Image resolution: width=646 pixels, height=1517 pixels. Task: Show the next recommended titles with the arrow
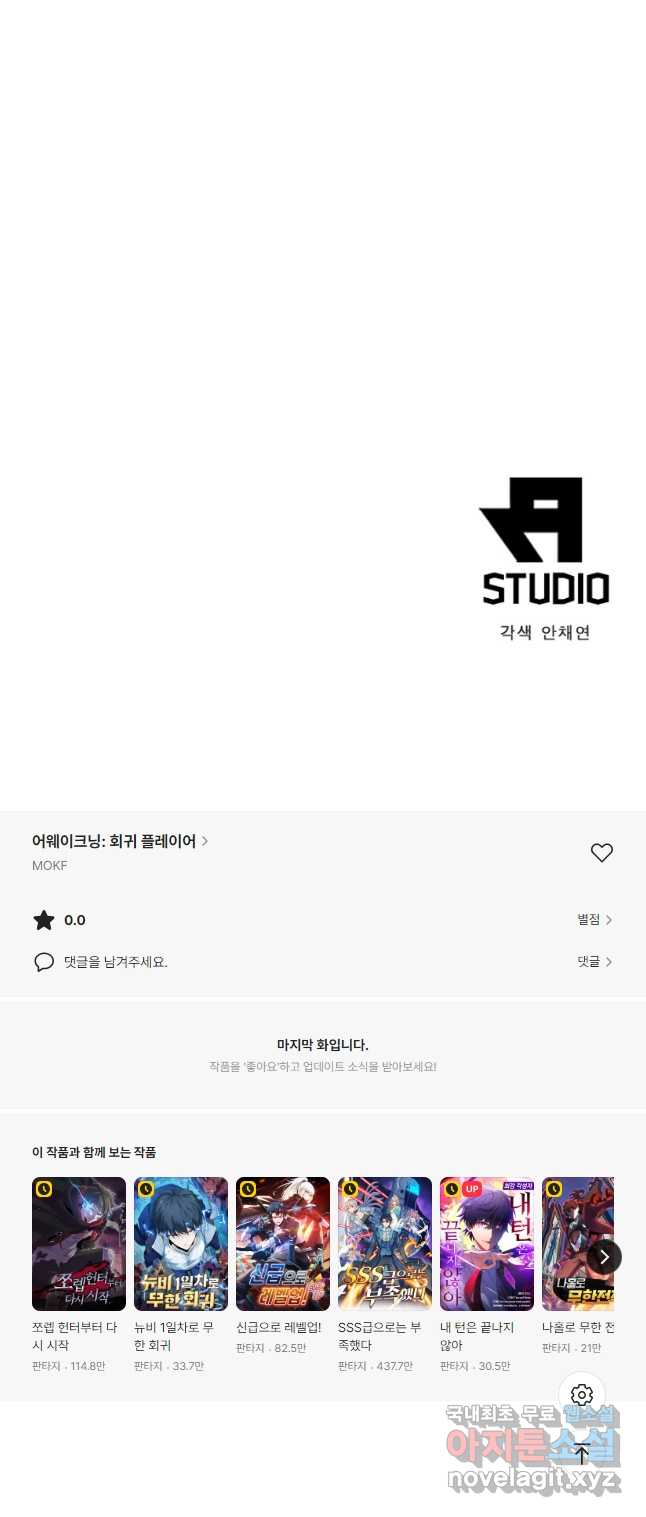click(x=604, y=1257)
